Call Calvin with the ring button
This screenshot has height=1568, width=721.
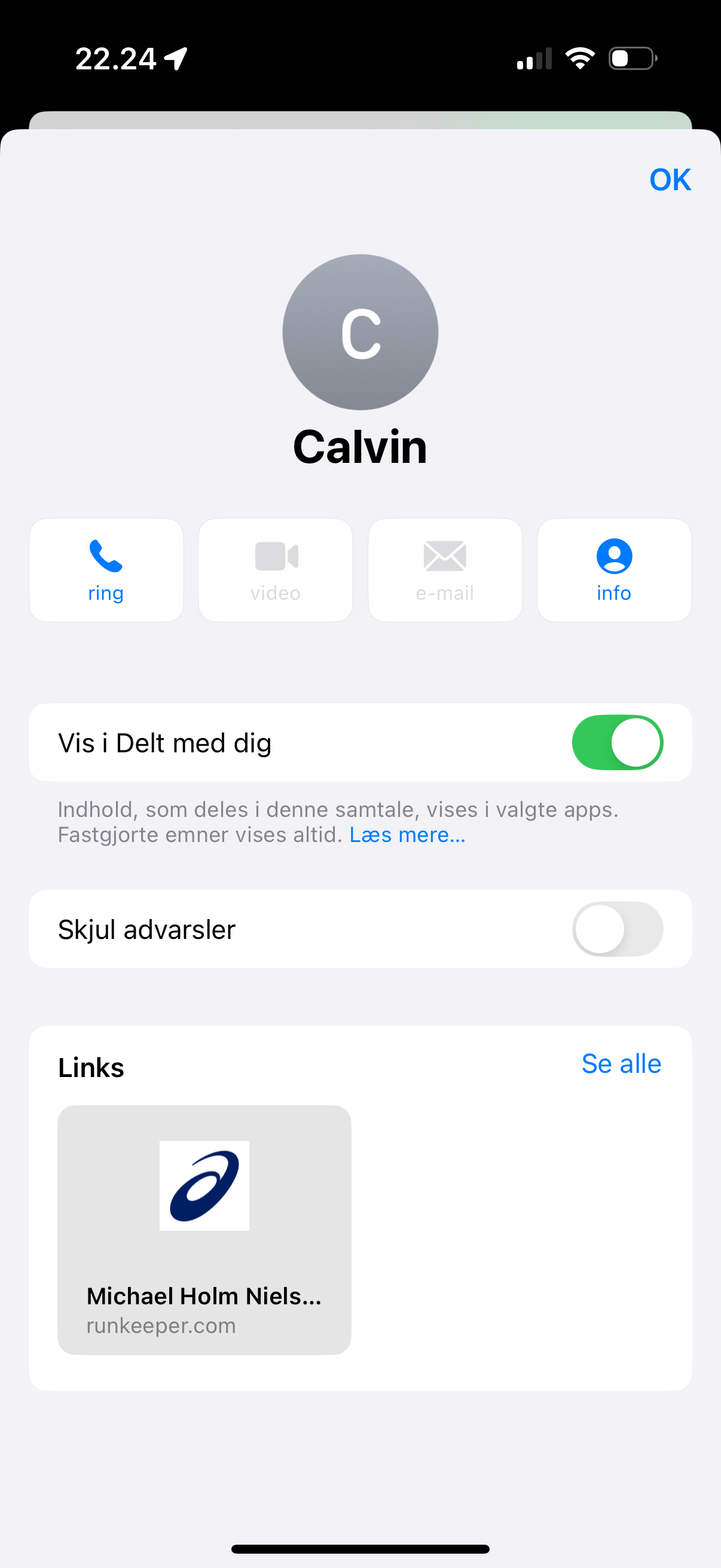[x=106, y=570]
